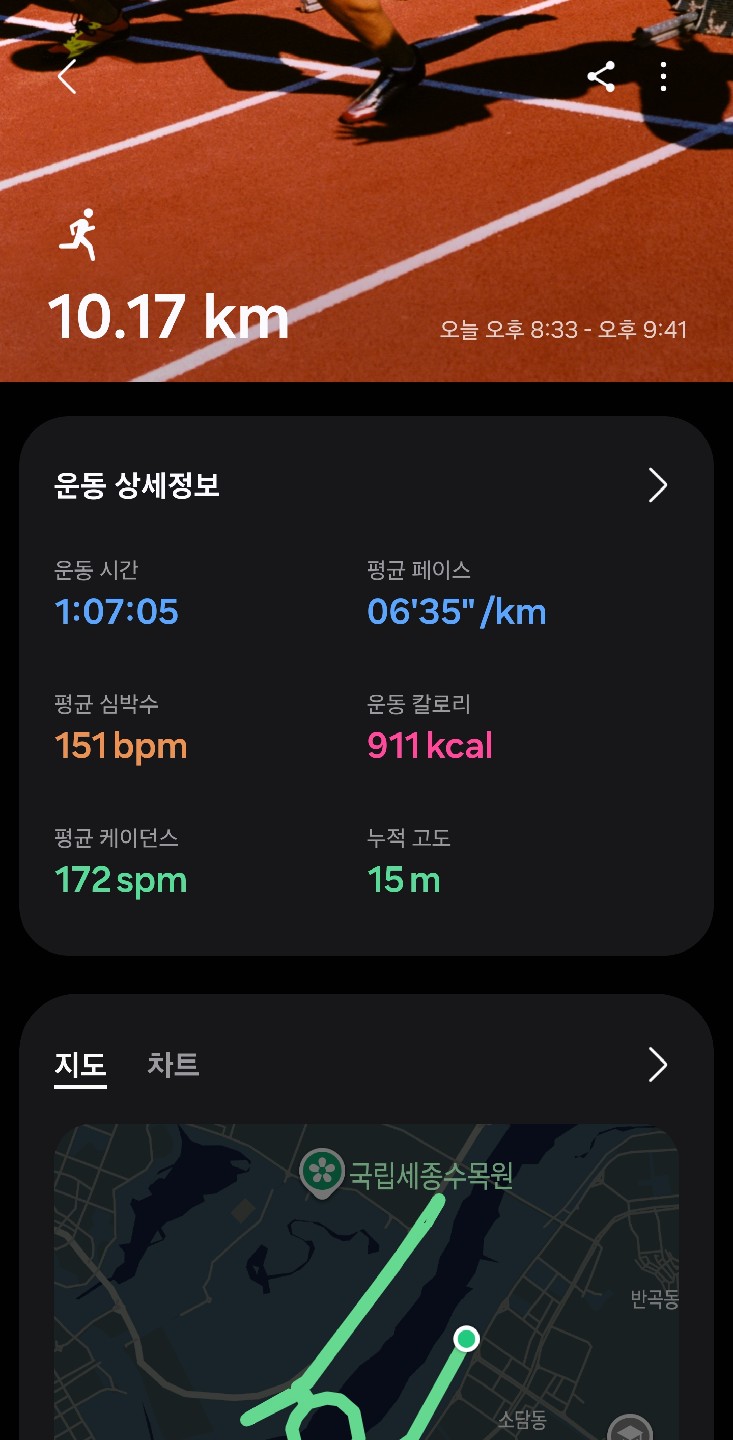
Task: Switch to the 지도 tab
Action: tap(80, 1064)
